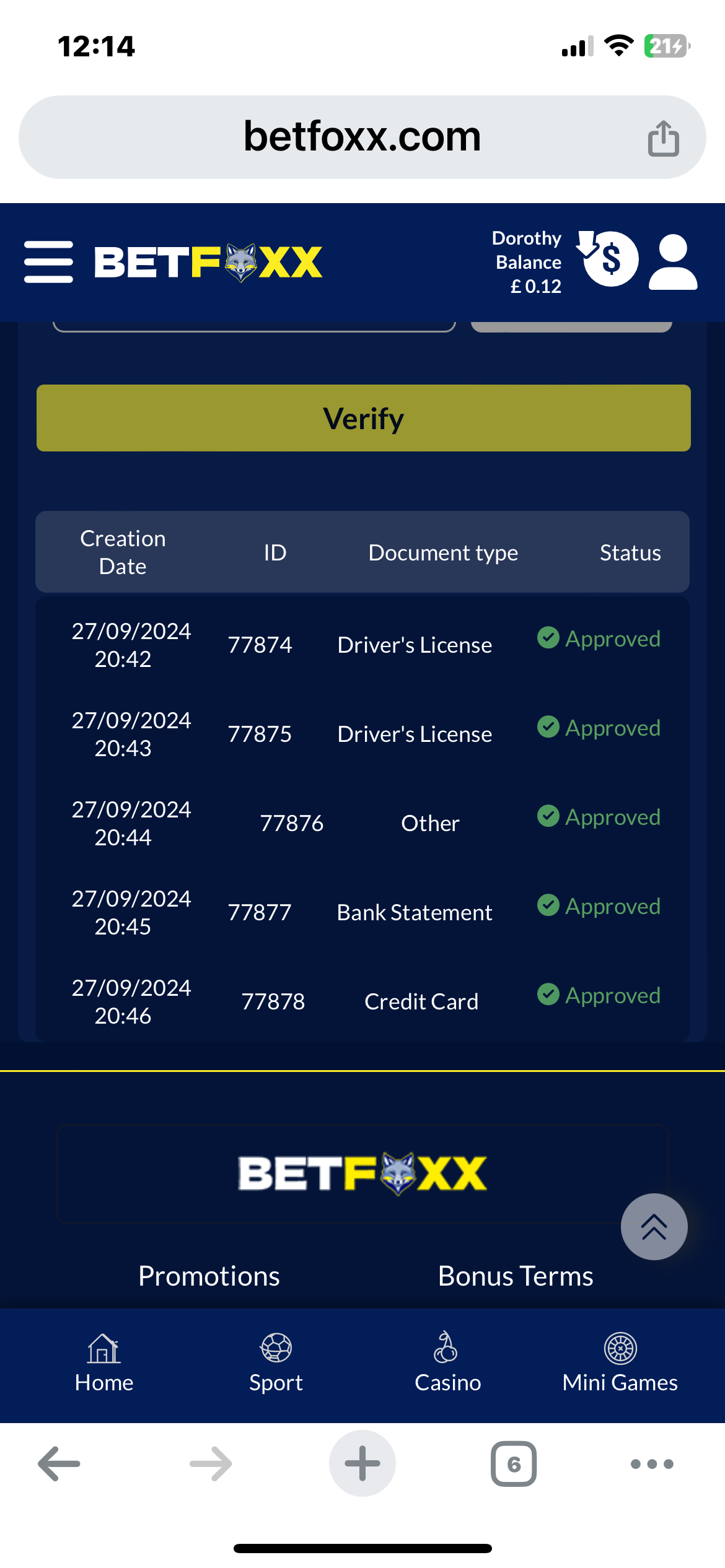Open the Mini Games tab
This screenshot has height=1568, width=725.
click(x=620, y=1362)
